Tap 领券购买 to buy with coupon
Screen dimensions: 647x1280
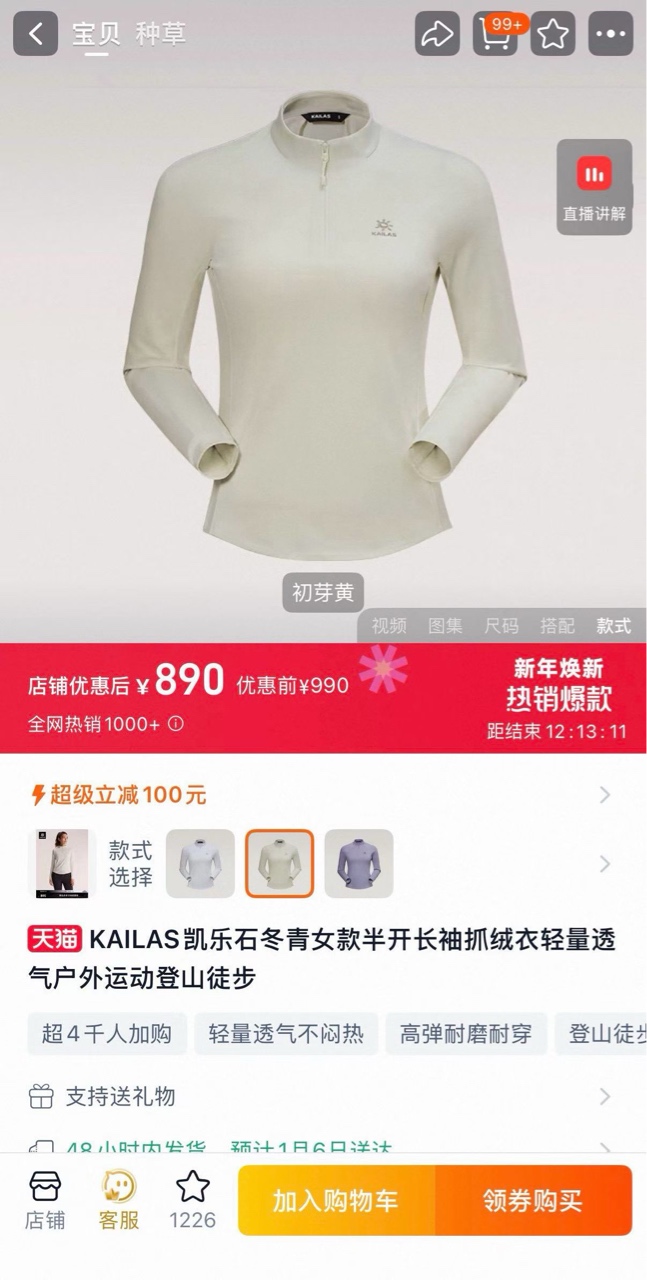(532, 1200)
